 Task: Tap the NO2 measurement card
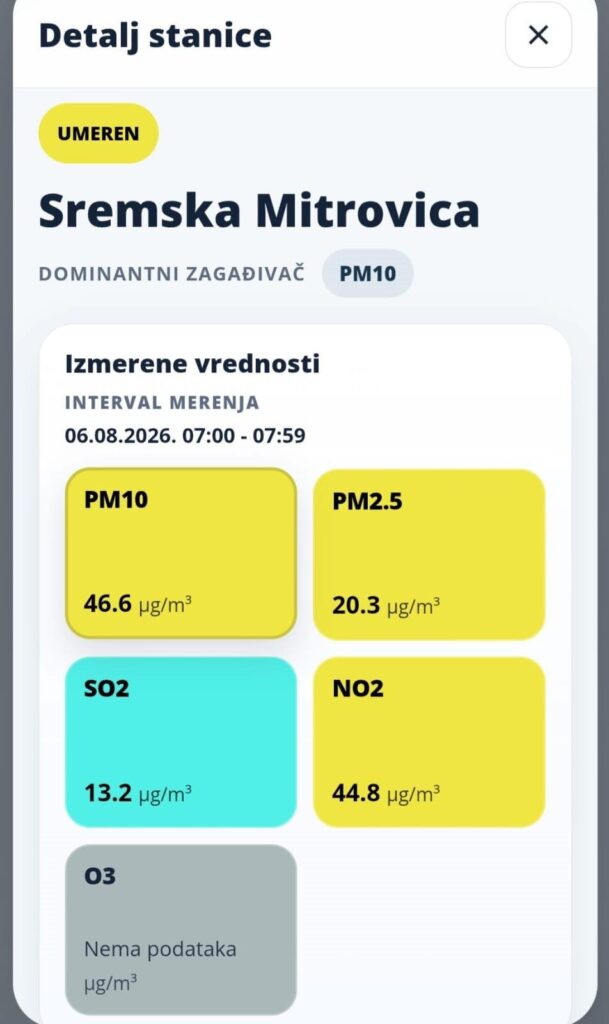pyautogui.click(x=429, y=742)
